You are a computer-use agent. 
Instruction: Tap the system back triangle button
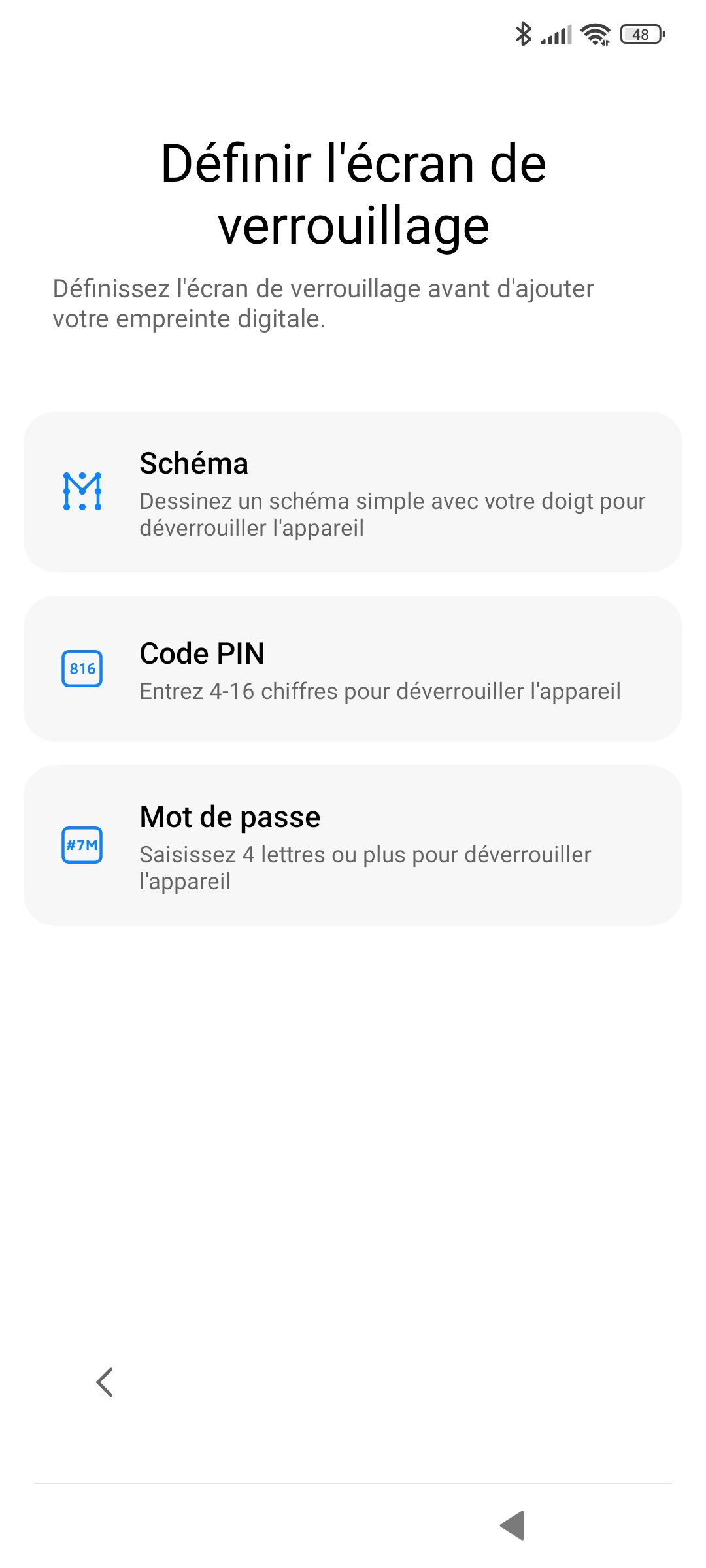(x=513, y=1525)
